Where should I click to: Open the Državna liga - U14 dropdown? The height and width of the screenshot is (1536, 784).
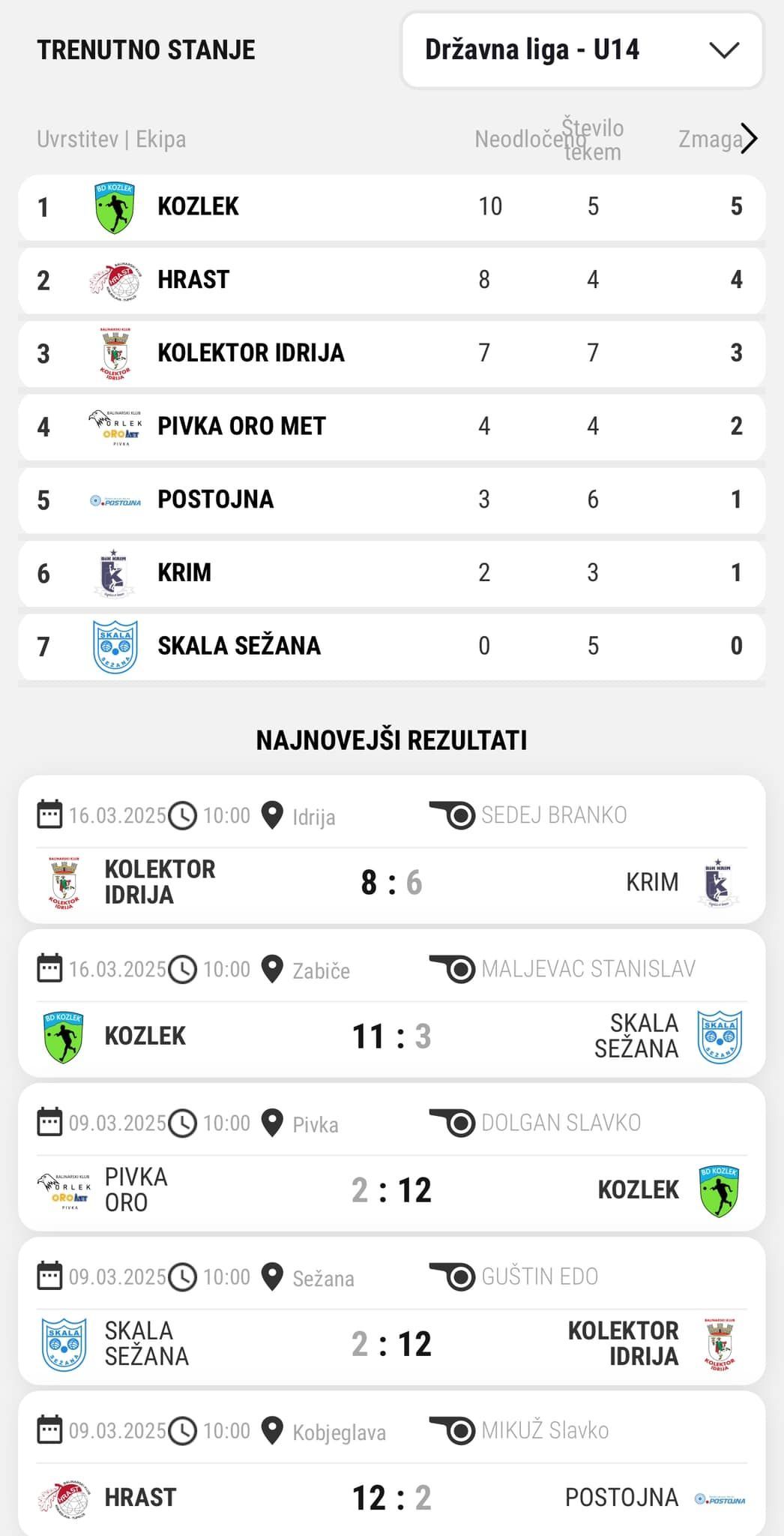point(582,50)
